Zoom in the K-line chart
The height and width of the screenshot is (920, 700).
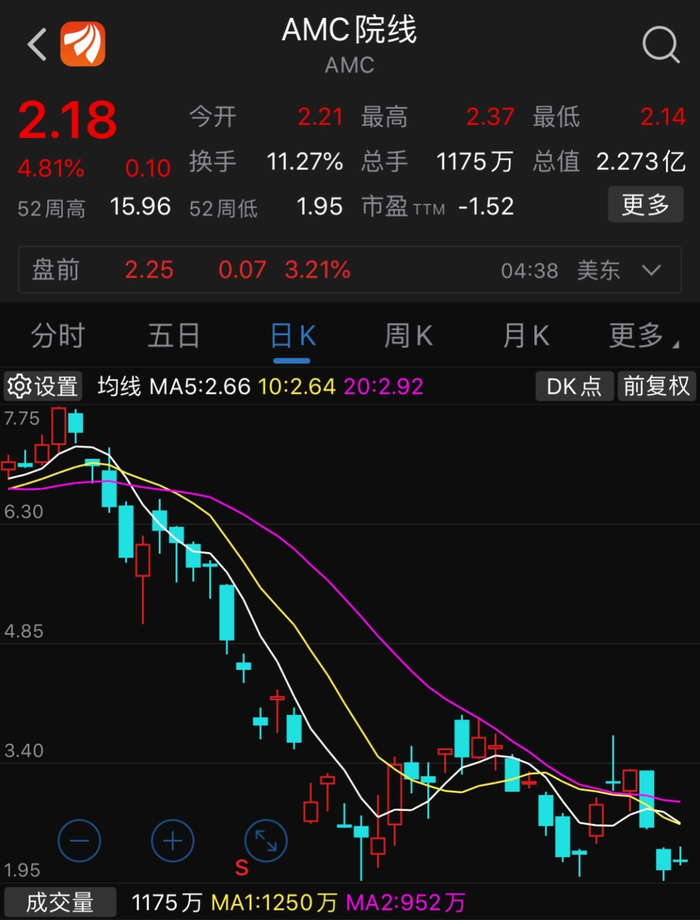(172, 840)
